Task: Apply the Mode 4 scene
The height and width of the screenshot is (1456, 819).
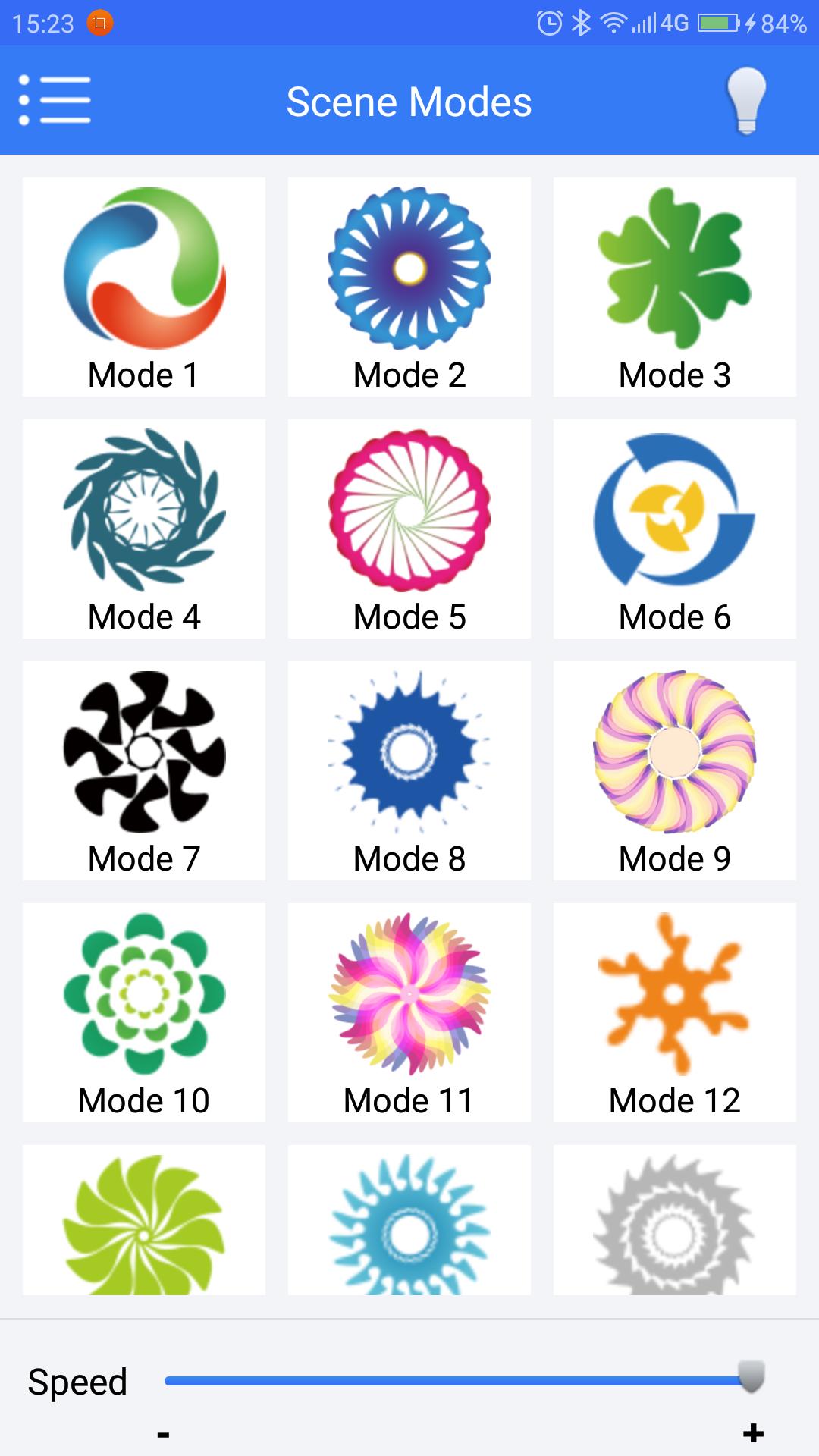Action: [144, 529]
